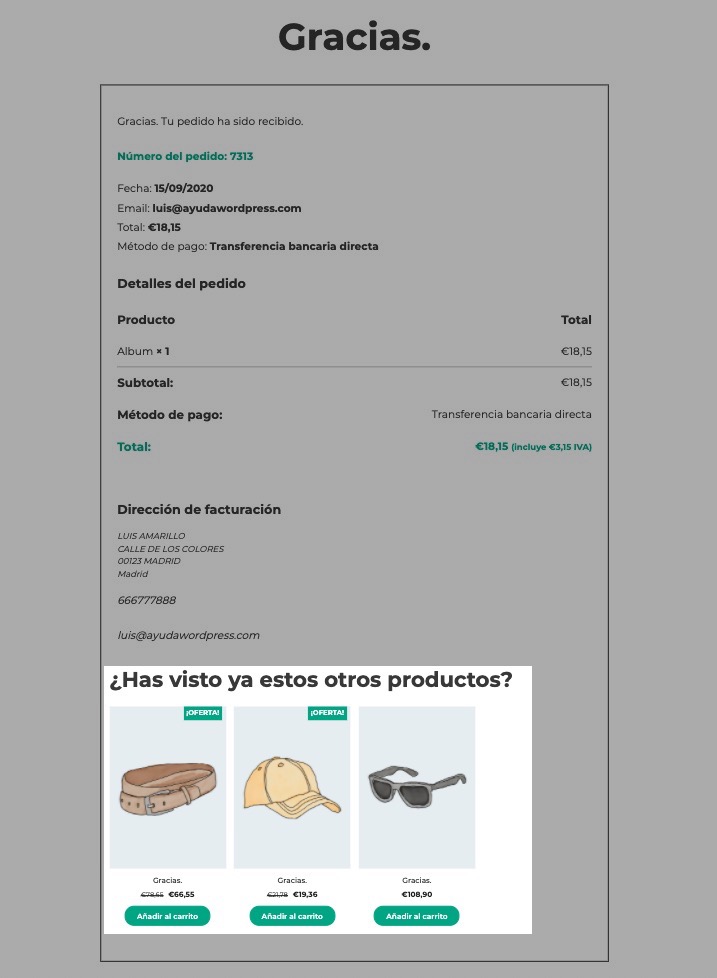The image size is (717, 978).
Task: Open the yellow cap product card
Action: pyautogui.click(x=292, y=786)
